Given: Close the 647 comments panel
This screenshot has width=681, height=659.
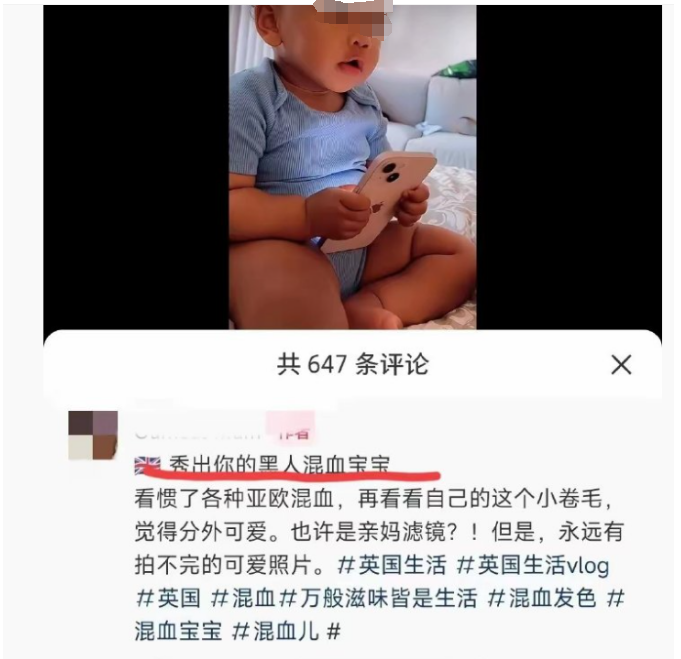Looking at the screenshot, I should (621, 365).
